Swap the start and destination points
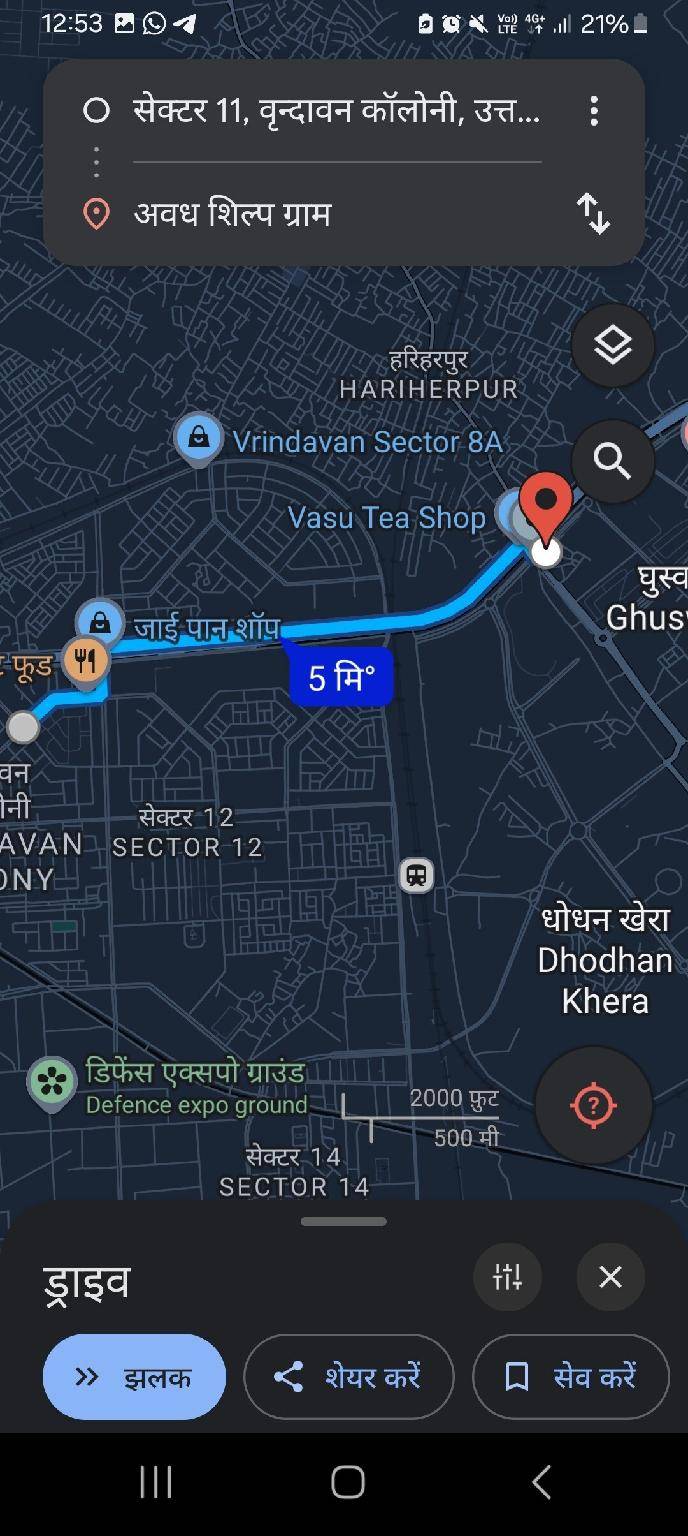Viewport: 688px width, 1536px height. click(593, 213)
